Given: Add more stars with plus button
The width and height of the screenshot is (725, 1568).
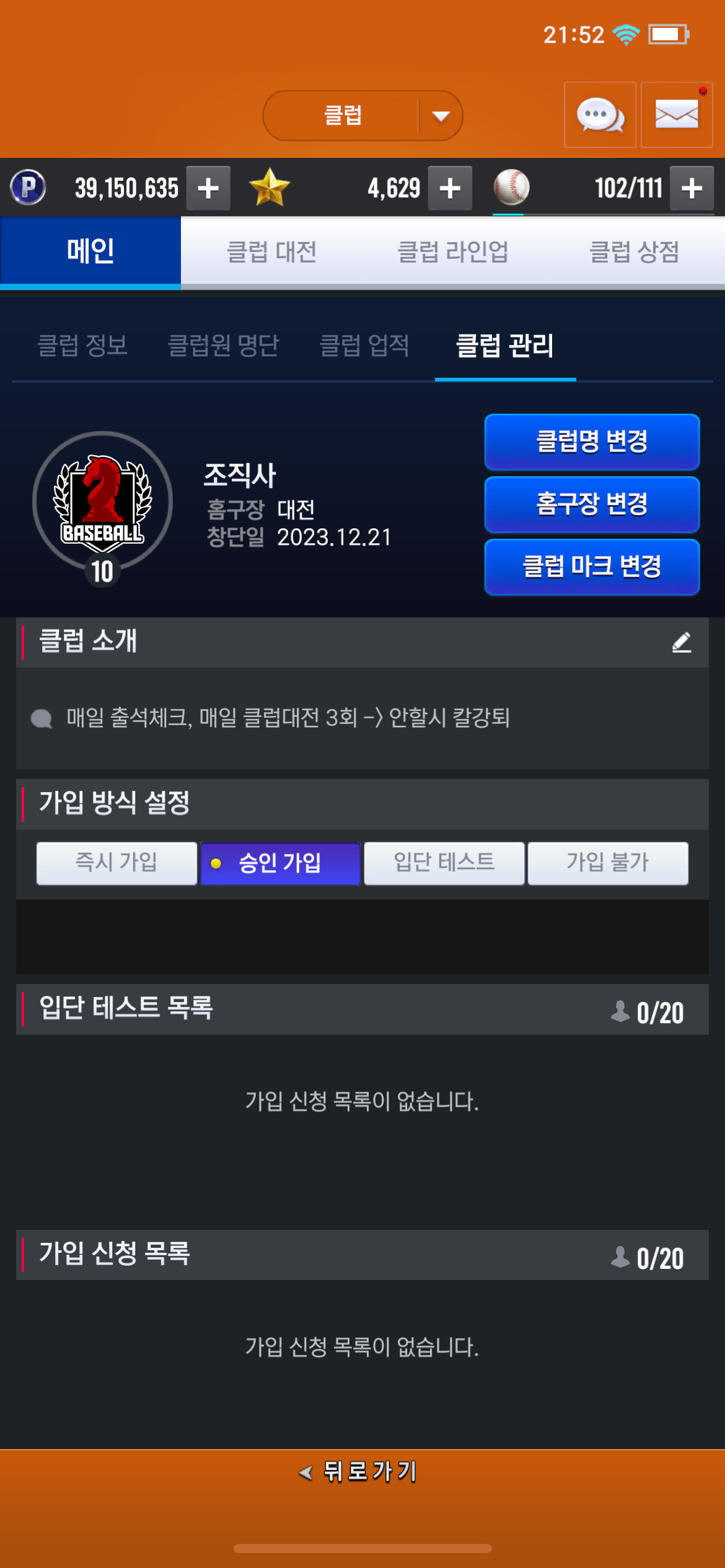Looking at the screenshot, I should click(x=450, y=188).
